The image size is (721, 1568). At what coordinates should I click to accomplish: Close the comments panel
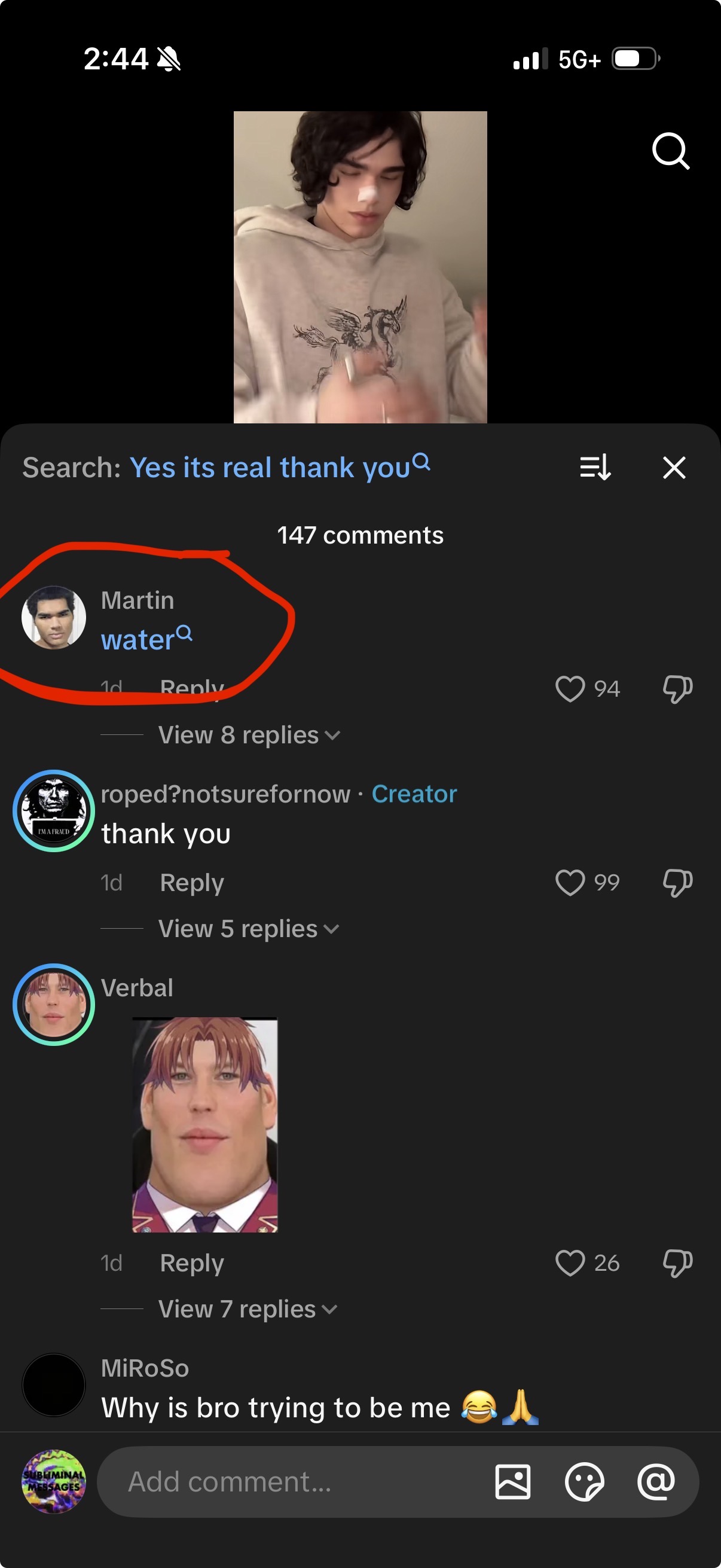(674, 468)
